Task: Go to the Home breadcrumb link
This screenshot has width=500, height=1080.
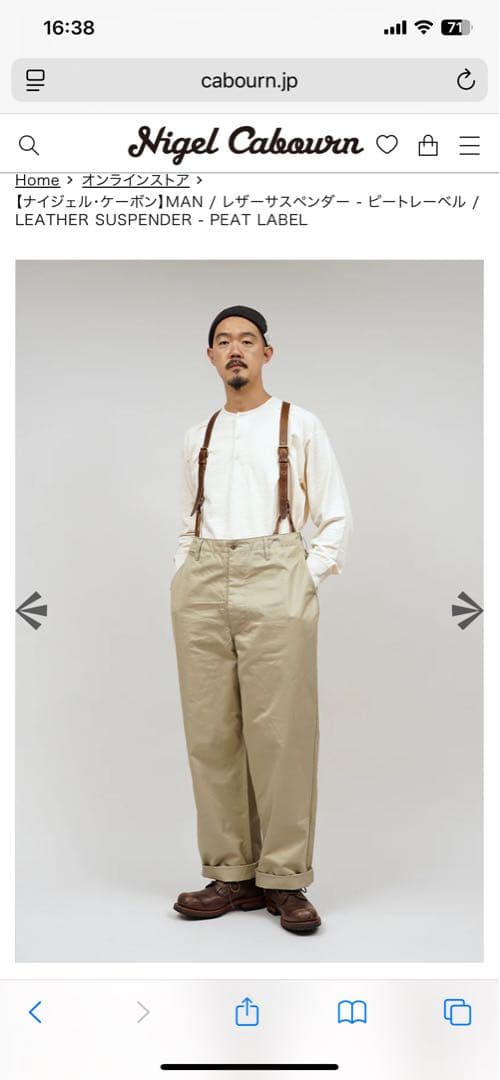Action: coord(37,180)
